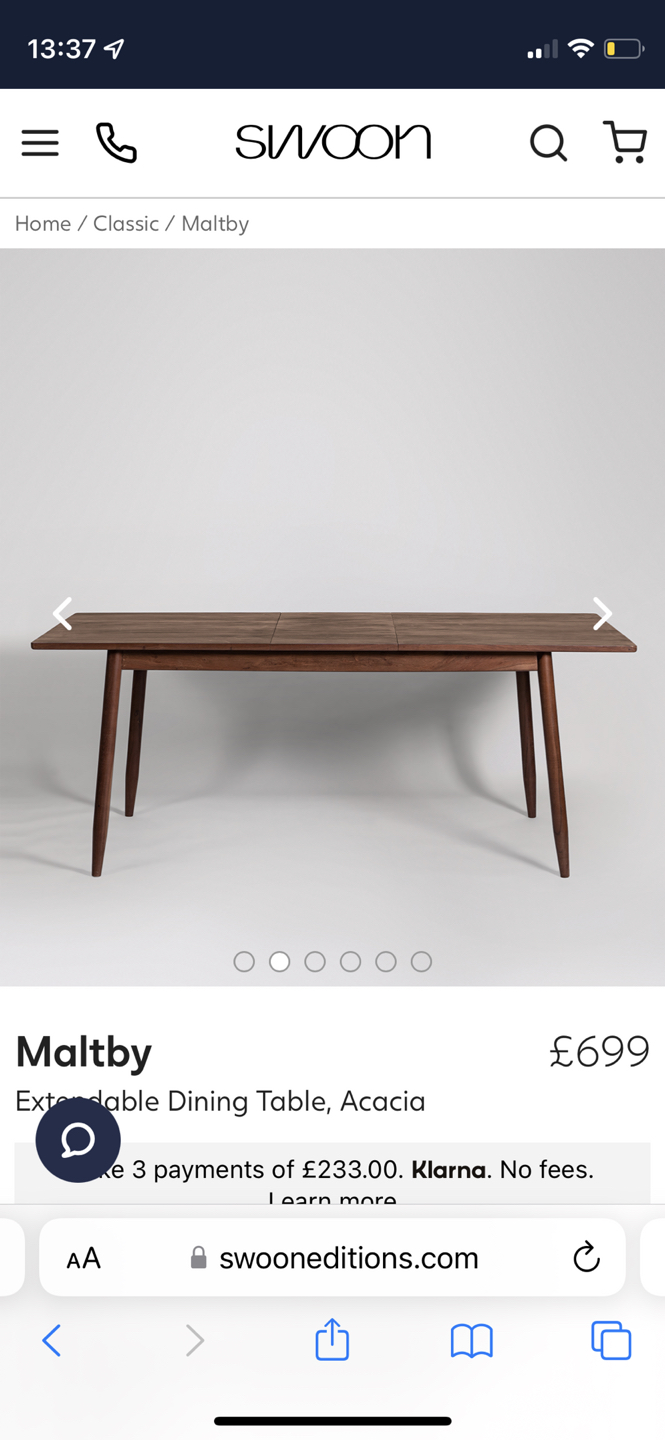Go to Home breadcrumb
The width and height of the screenshot is (665, 1440).
43,224
